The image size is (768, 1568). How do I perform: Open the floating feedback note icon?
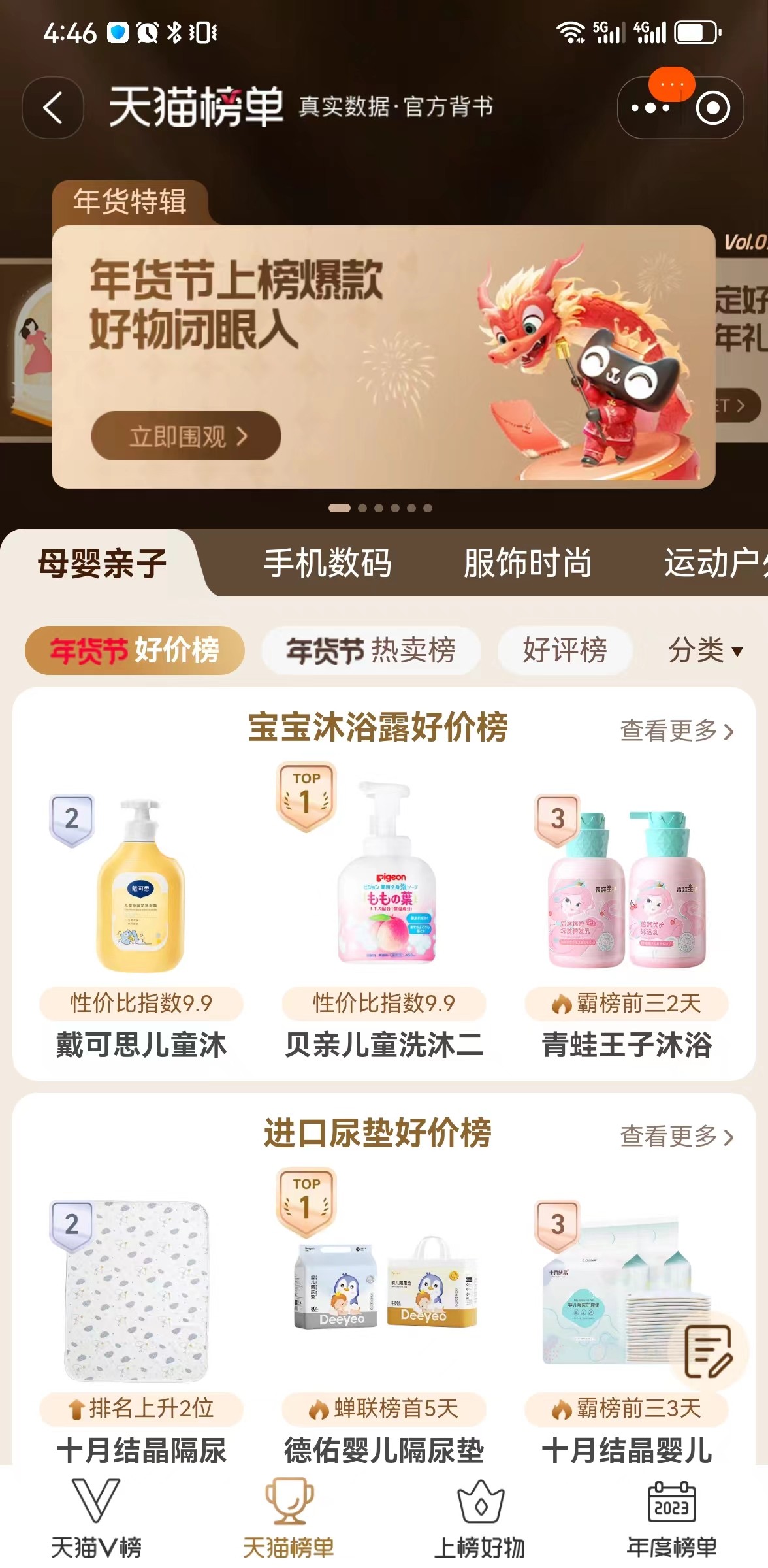[709, 1351]
